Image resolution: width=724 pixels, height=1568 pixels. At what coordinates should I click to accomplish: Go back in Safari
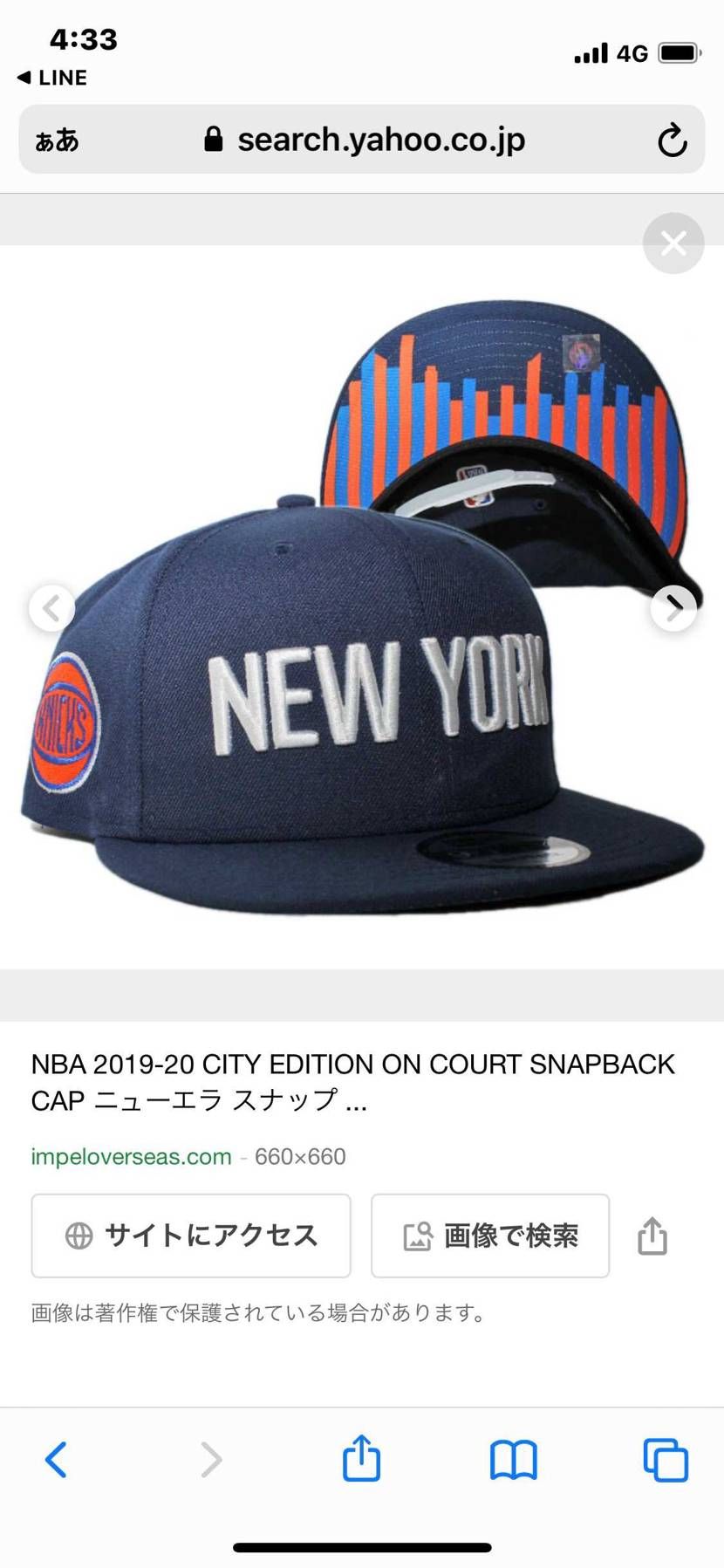click(x=56, y=1459)
